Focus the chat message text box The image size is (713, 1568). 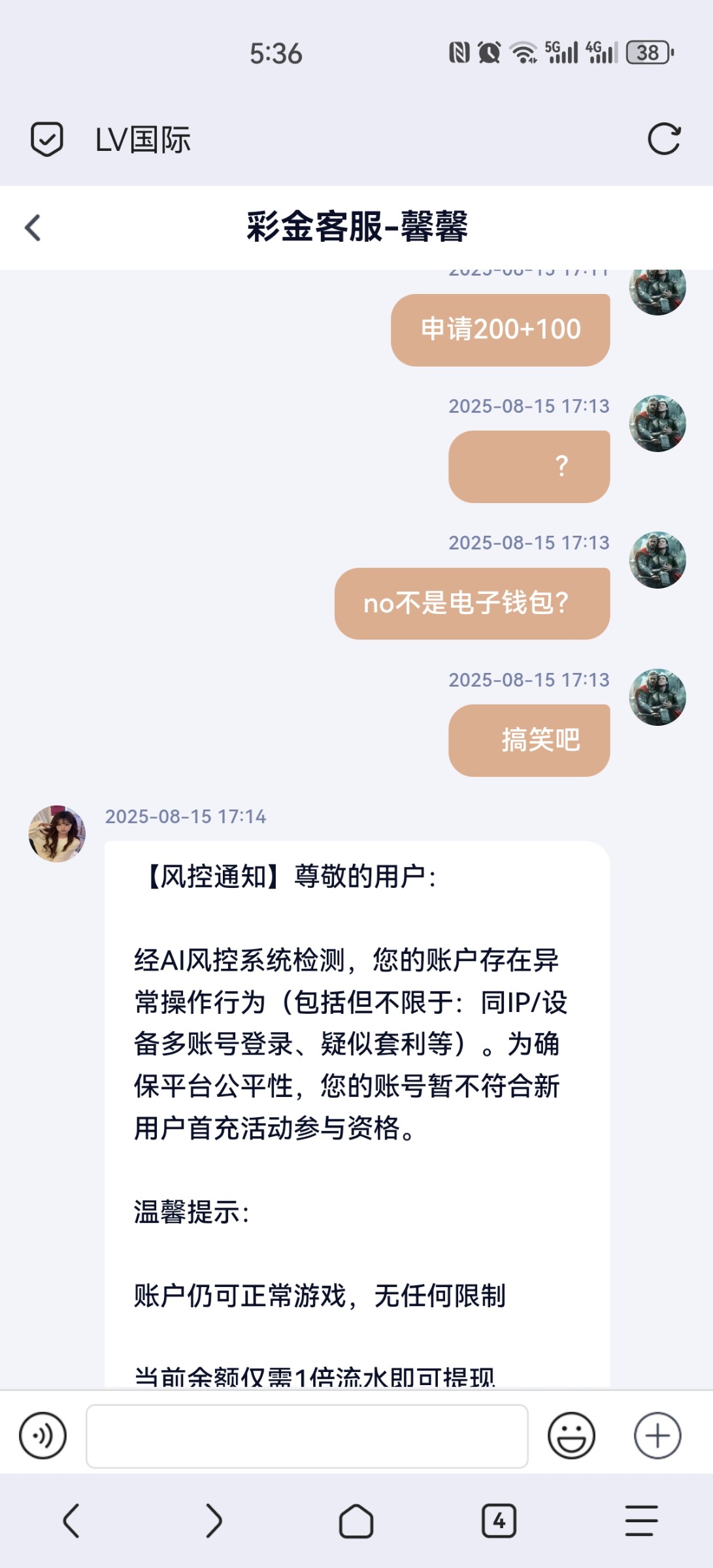307,1436
